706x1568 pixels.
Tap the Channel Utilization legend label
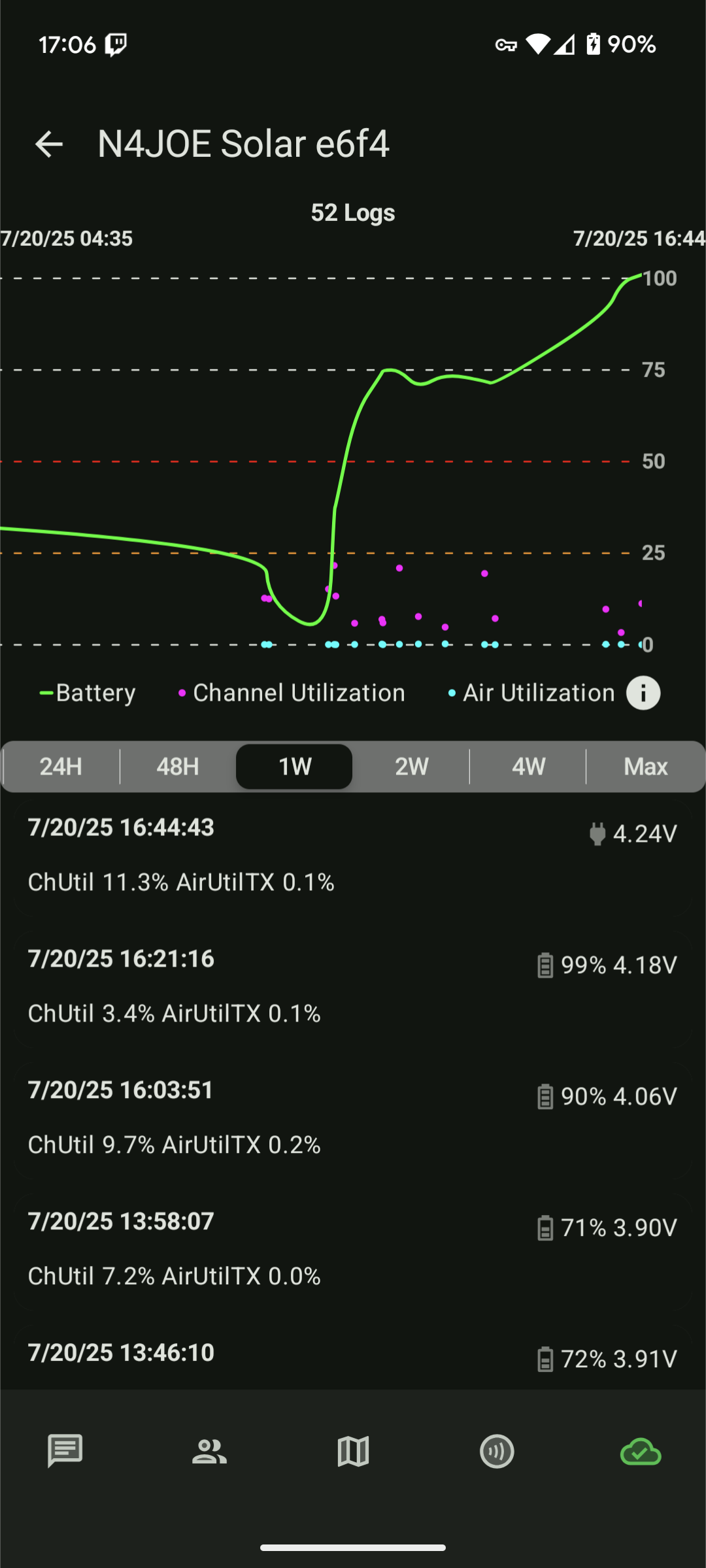point(298,692)
